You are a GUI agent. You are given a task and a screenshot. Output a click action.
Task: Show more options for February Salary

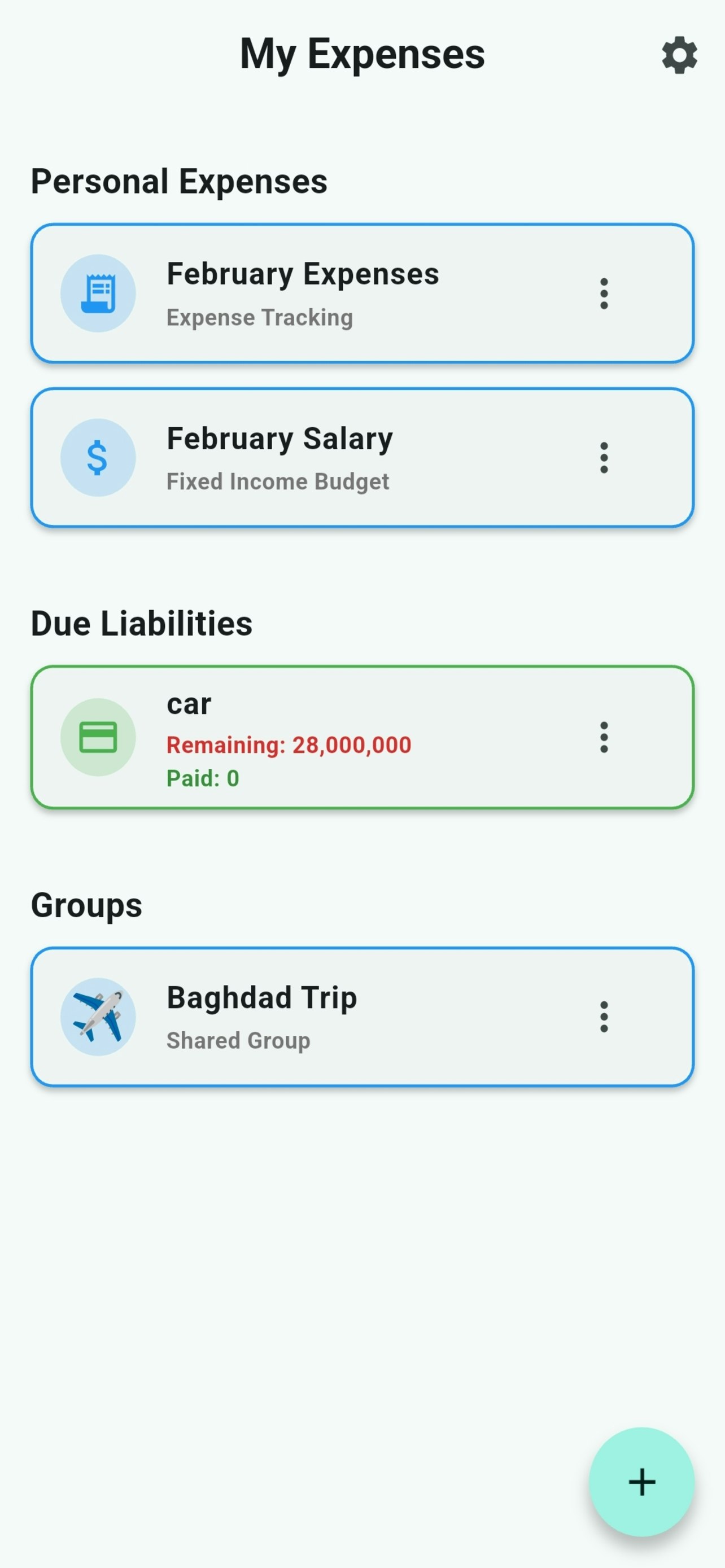point(603,458)
